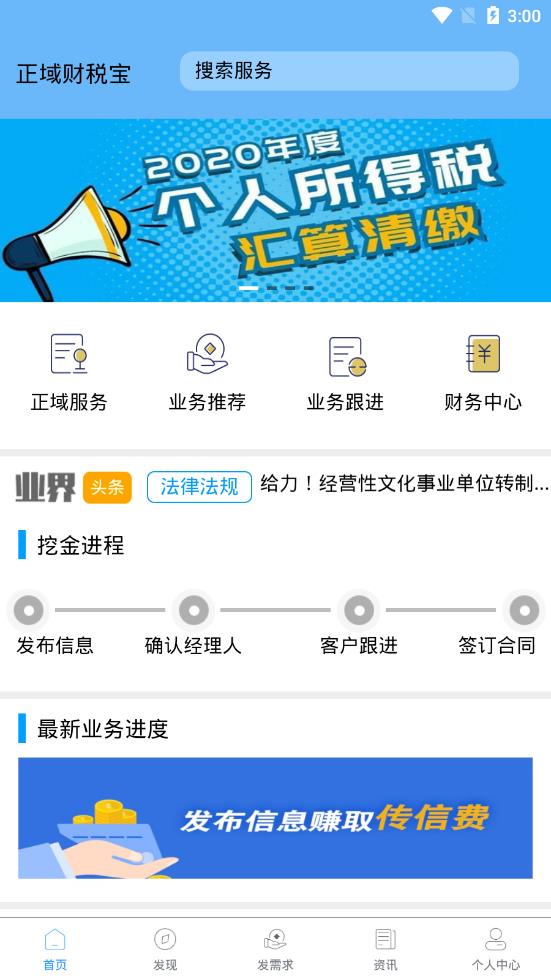Read the headline 给力！经营性文化事业单位转制
551x979 pixels.
point(404,484)
